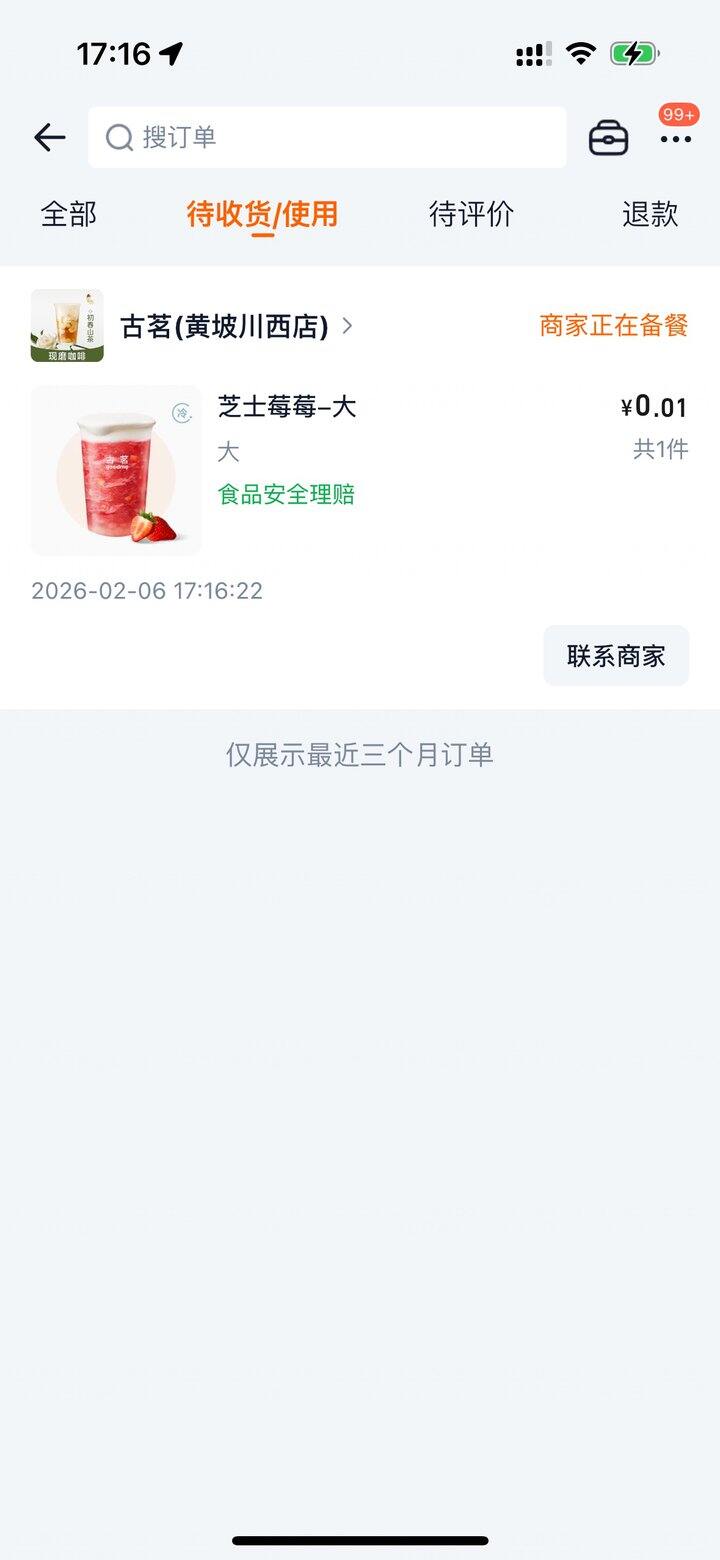Switch to the 全部 orders tab

(x=67, y=214)
